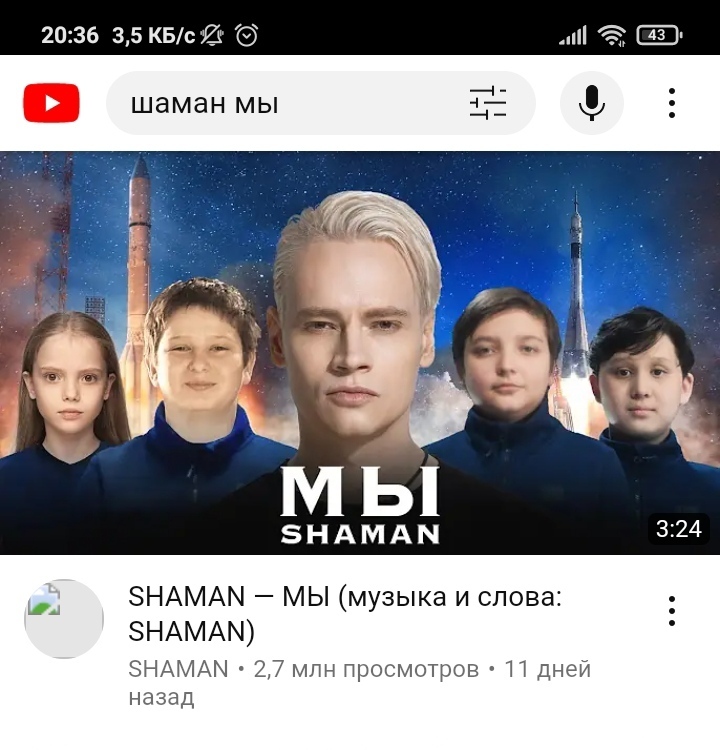Screen dimensions: 720x750
Task: Tap the YouTube logo to go home
Action: pyautogui.click(x=51, y=103)
